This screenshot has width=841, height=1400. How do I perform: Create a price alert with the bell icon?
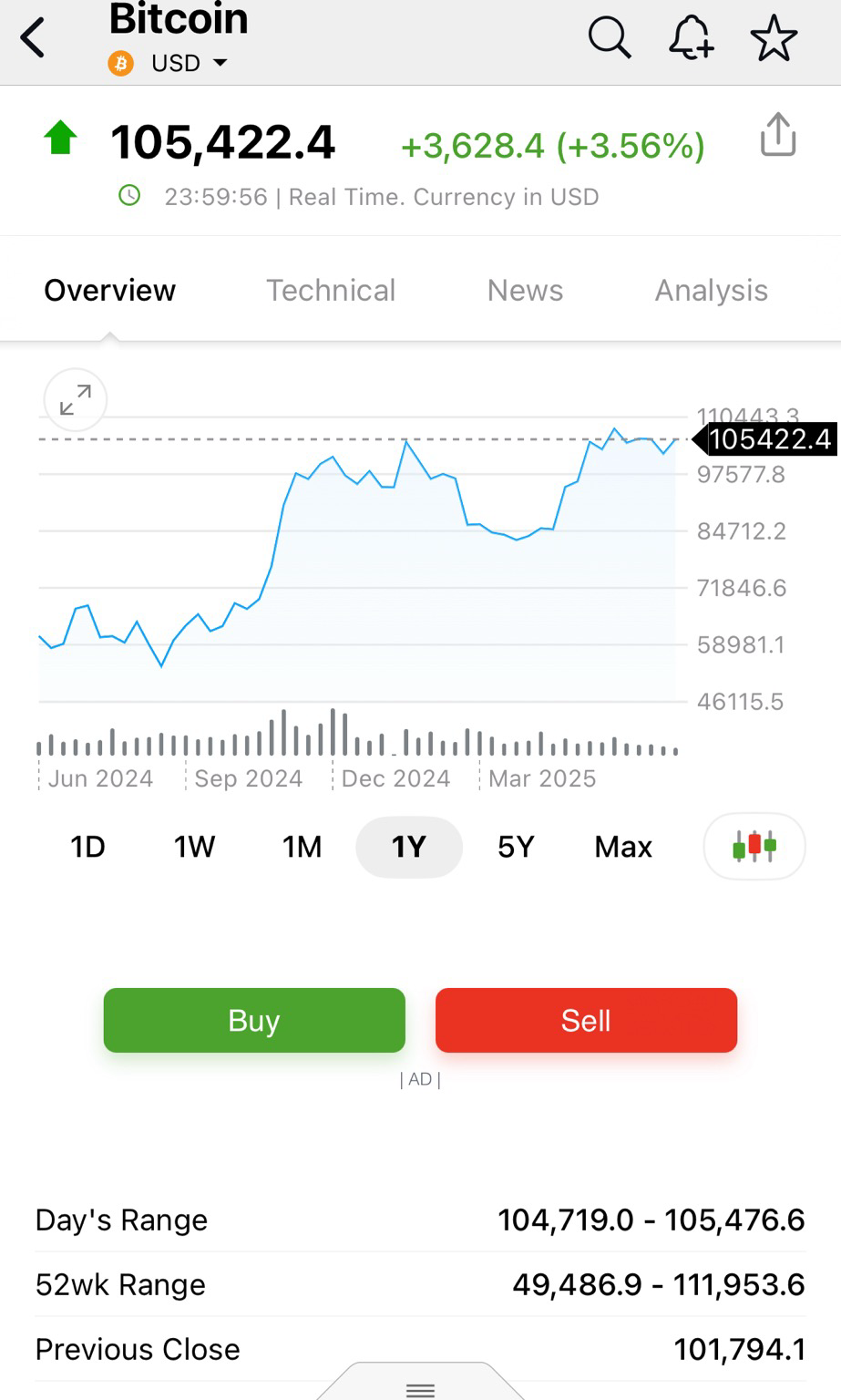(691, 38)
